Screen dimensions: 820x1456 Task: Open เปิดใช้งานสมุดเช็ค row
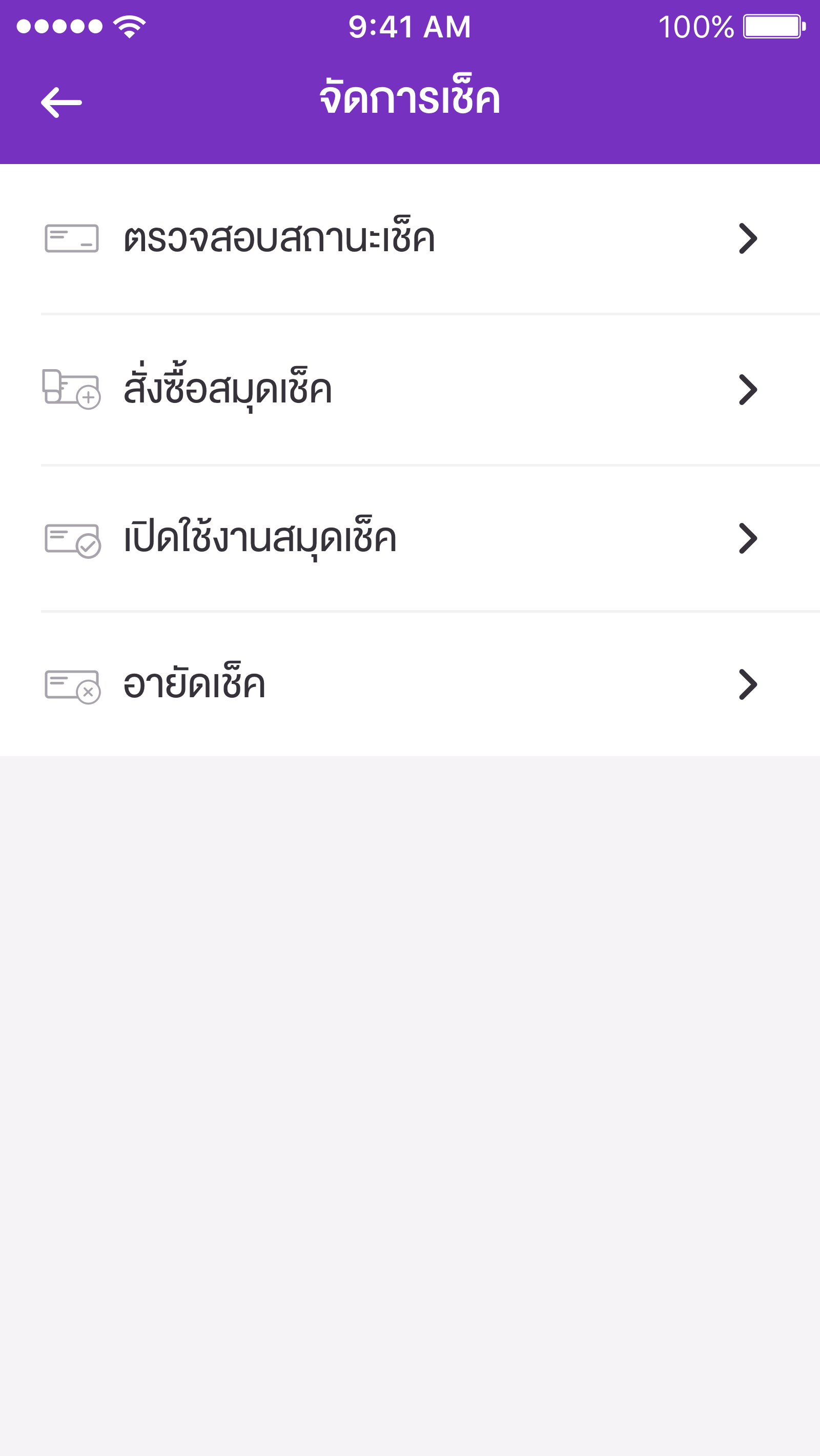tap(409, 539)
